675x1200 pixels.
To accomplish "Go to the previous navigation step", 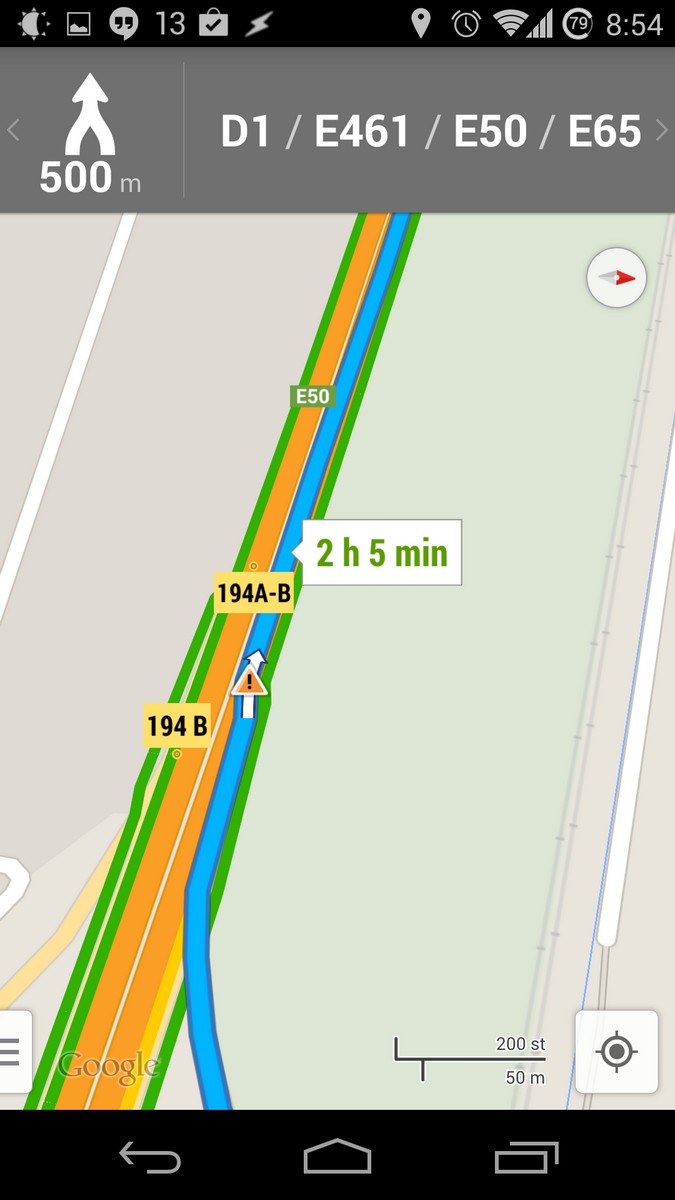I will point(13,131).
